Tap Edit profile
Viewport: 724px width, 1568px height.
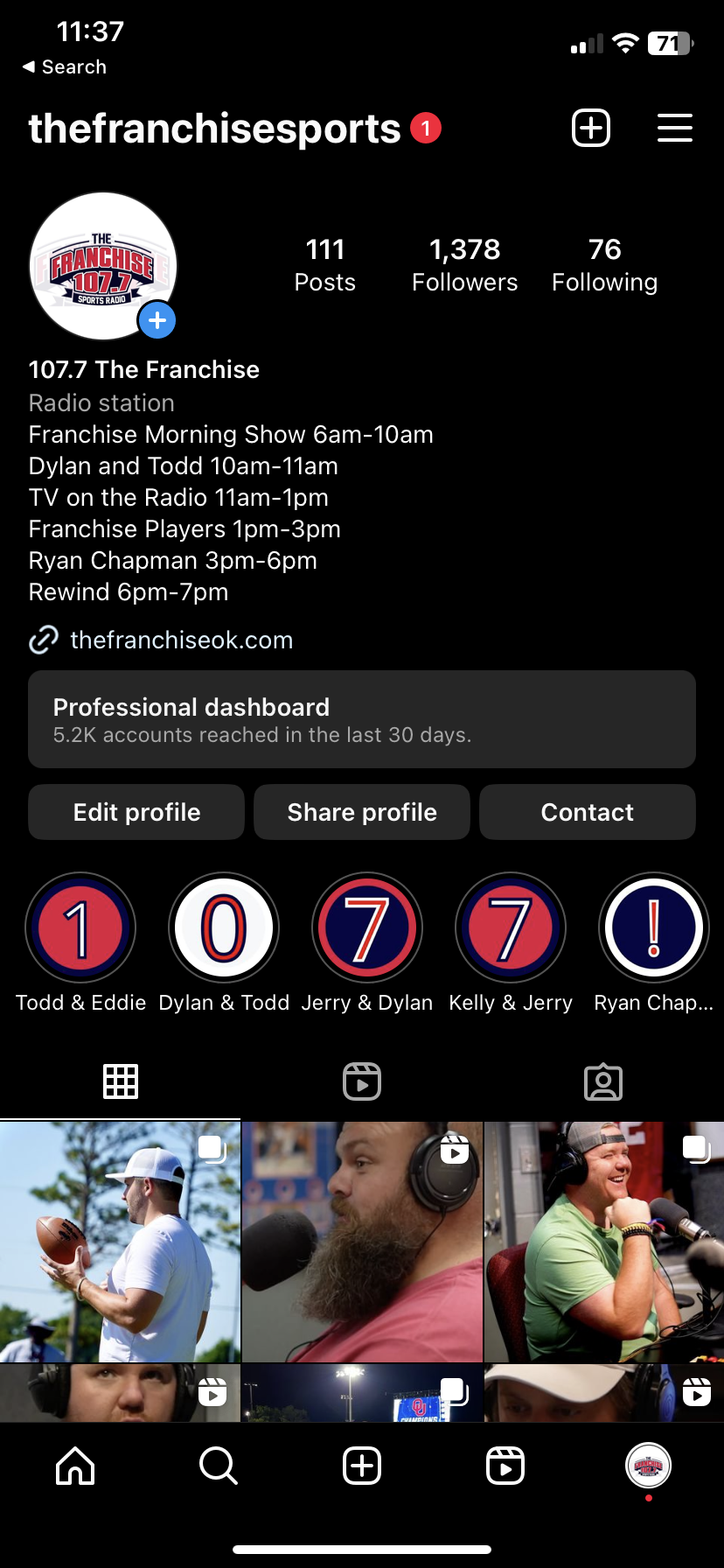pos(136,812)
